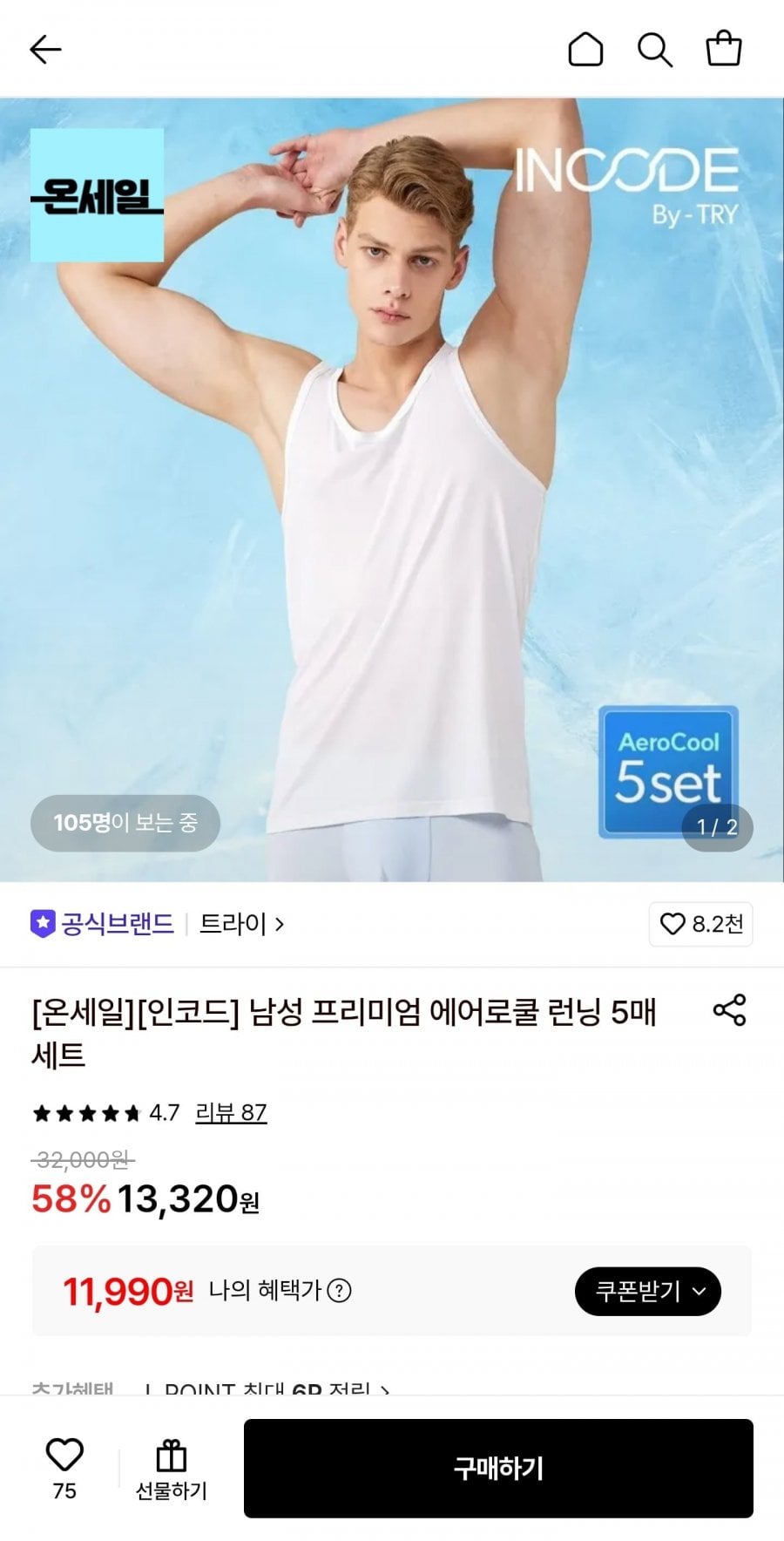Open the search magnifier icon
The image size is (784, 1541).
[655, 50]
